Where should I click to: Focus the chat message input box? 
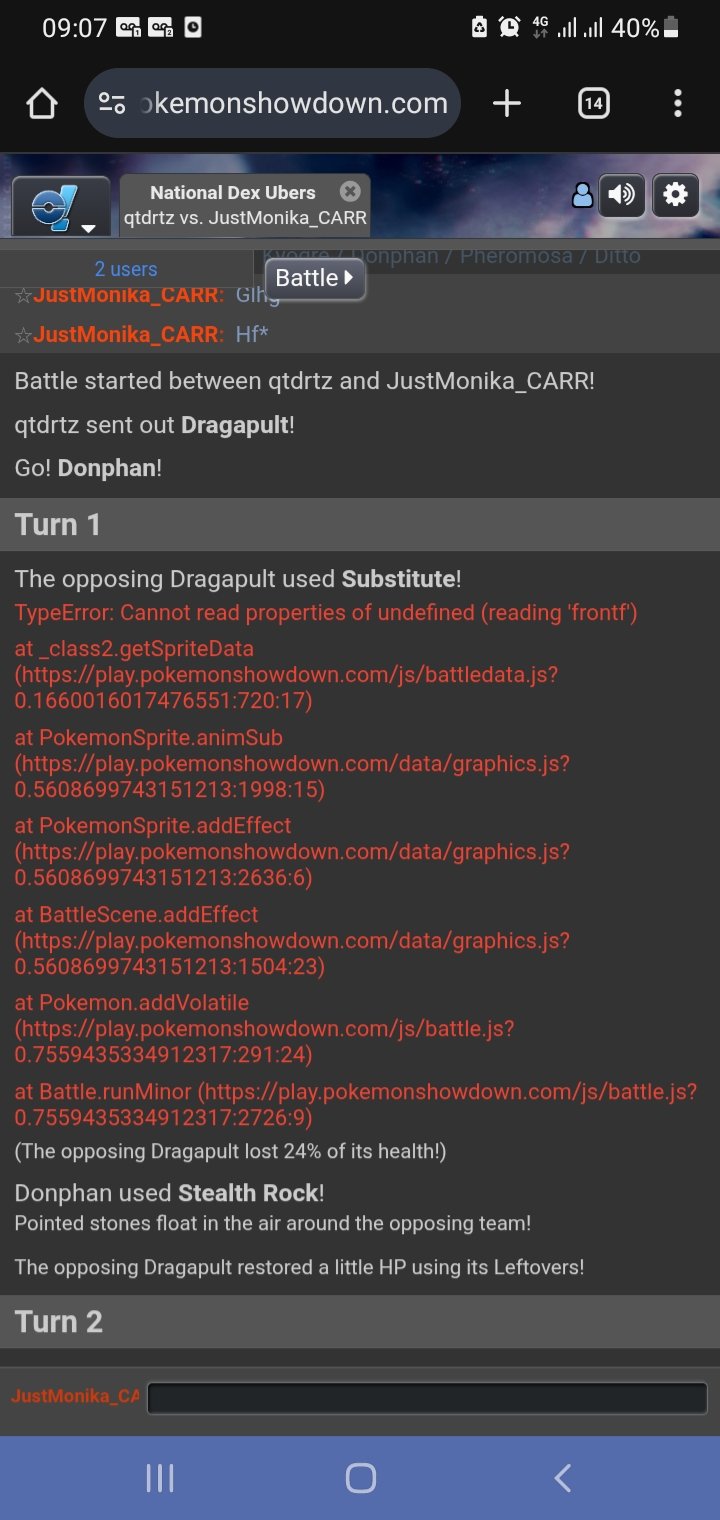427,1397
